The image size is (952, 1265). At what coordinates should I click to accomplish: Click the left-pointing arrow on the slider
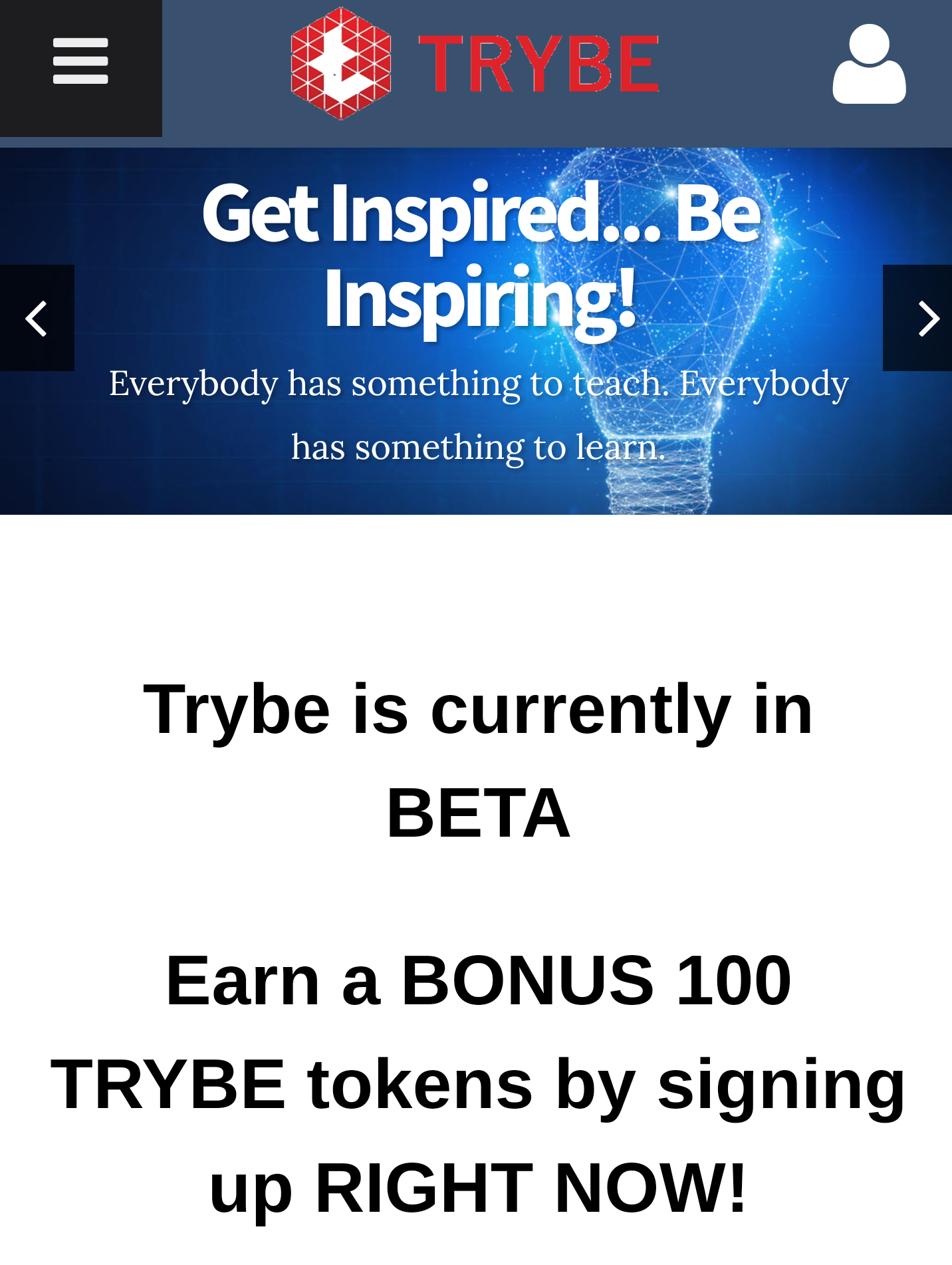[37, 317]
